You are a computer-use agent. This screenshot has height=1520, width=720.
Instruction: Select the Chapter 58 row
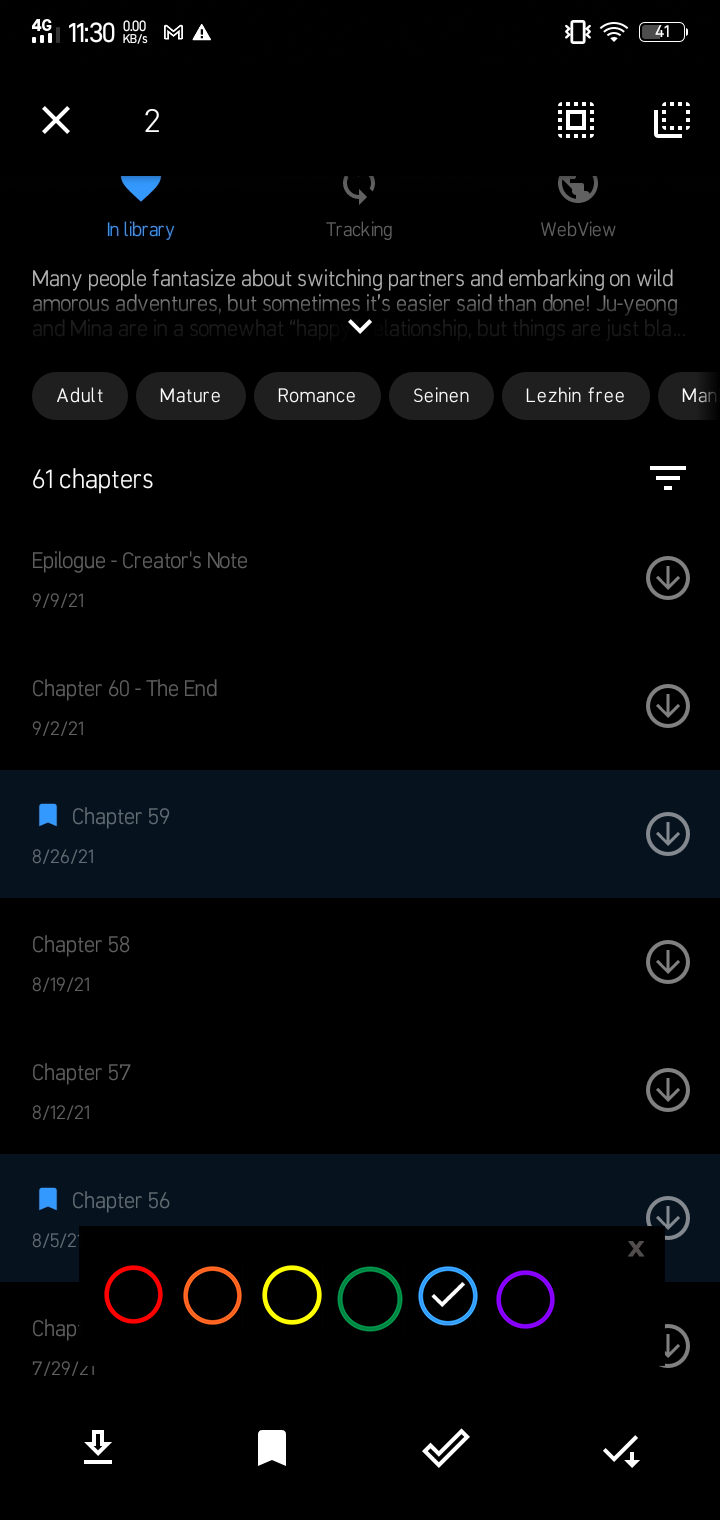click(x=300, y=962)
